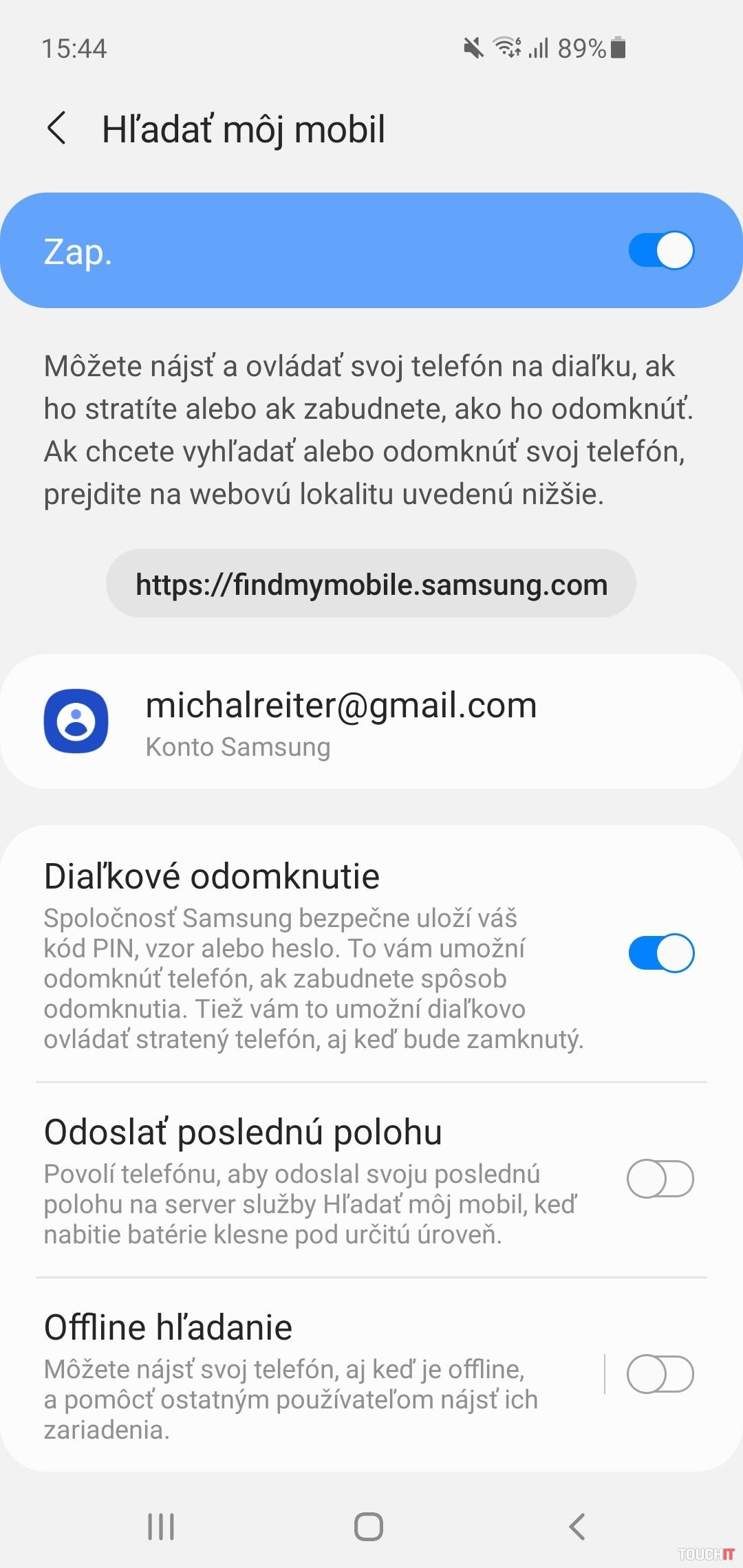
Task: Open the findmymobile.samsung.com link
Action: point(371,585)
